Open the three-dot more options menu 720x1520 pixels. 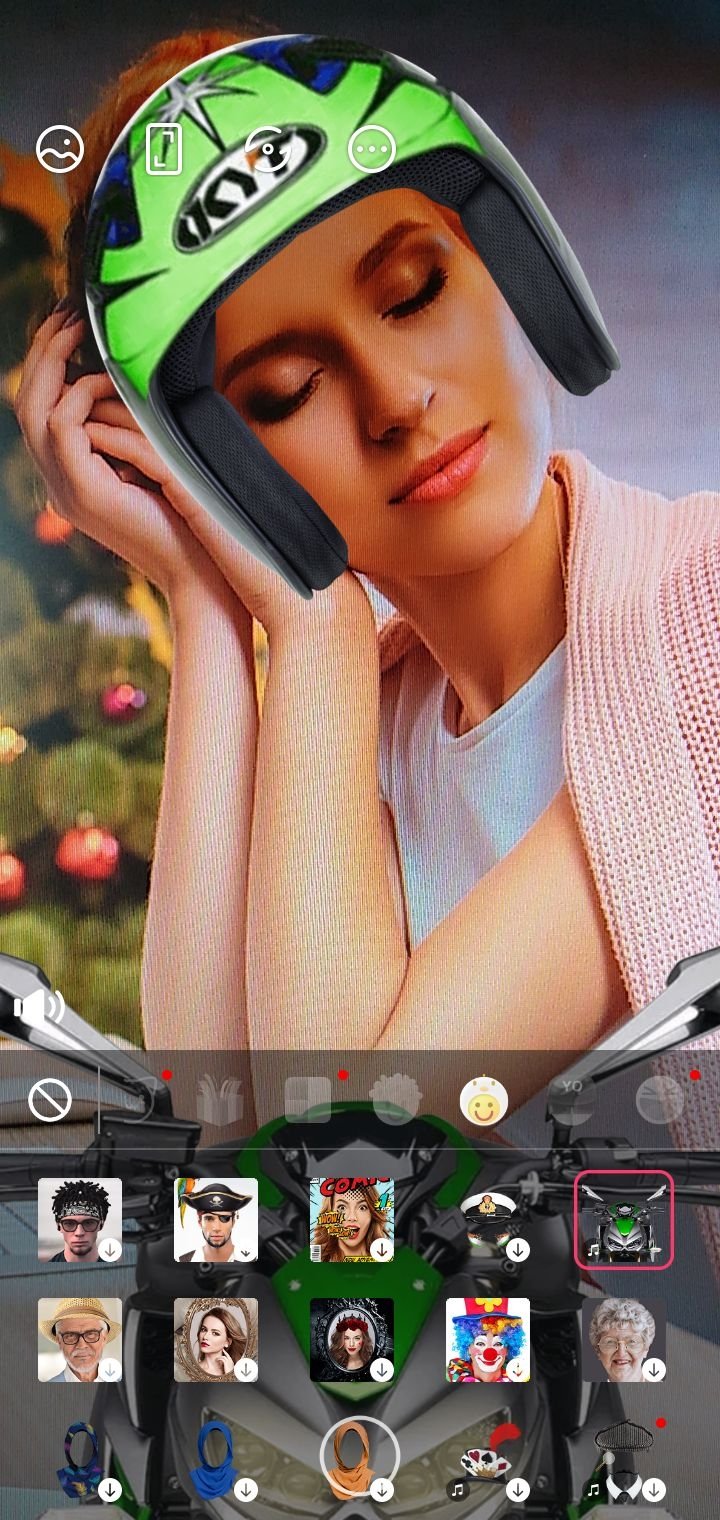point(372,150)
